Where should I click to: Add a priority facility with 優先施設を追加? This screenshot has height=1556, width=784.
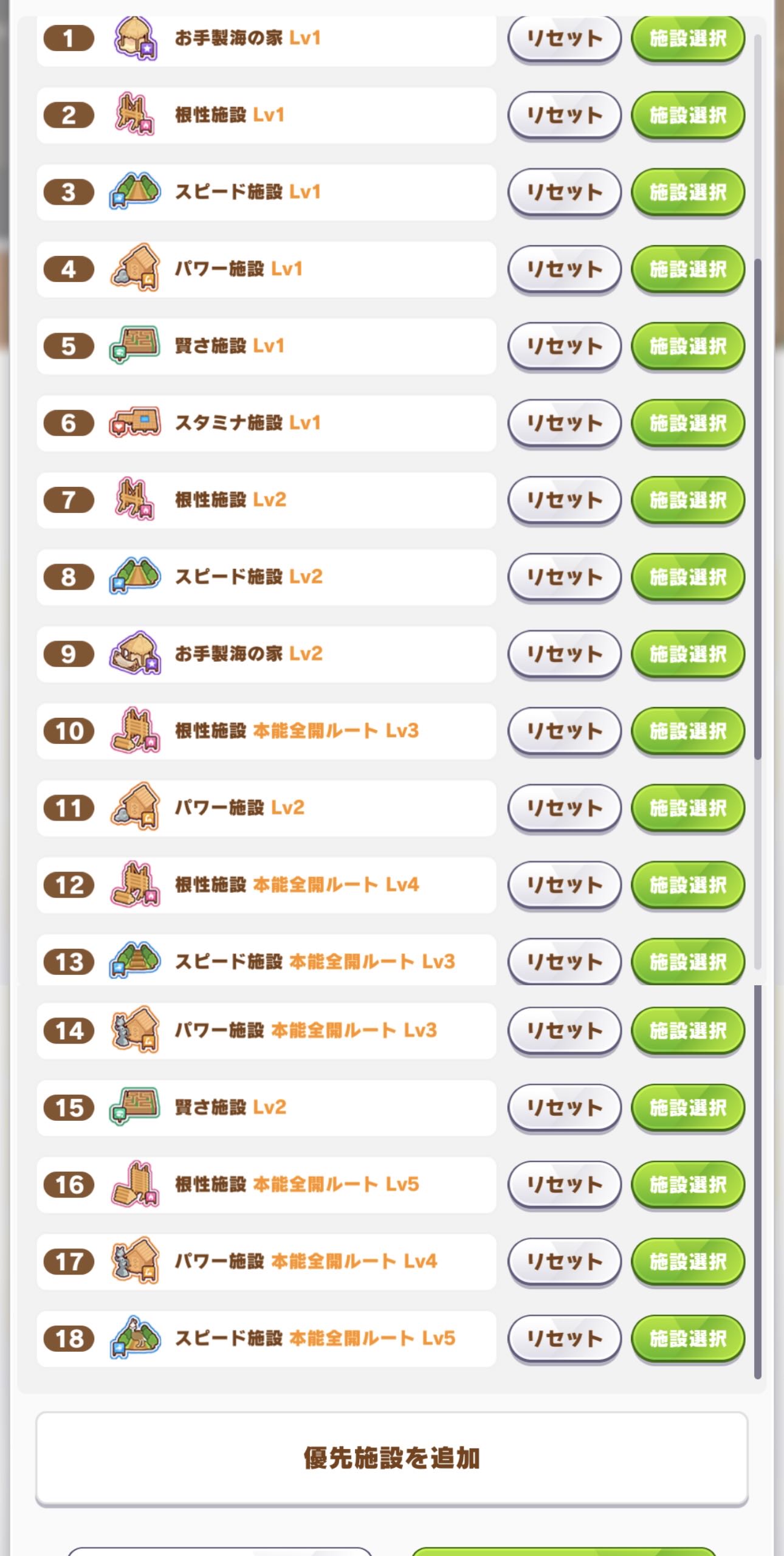click(x=391, y=1458)
